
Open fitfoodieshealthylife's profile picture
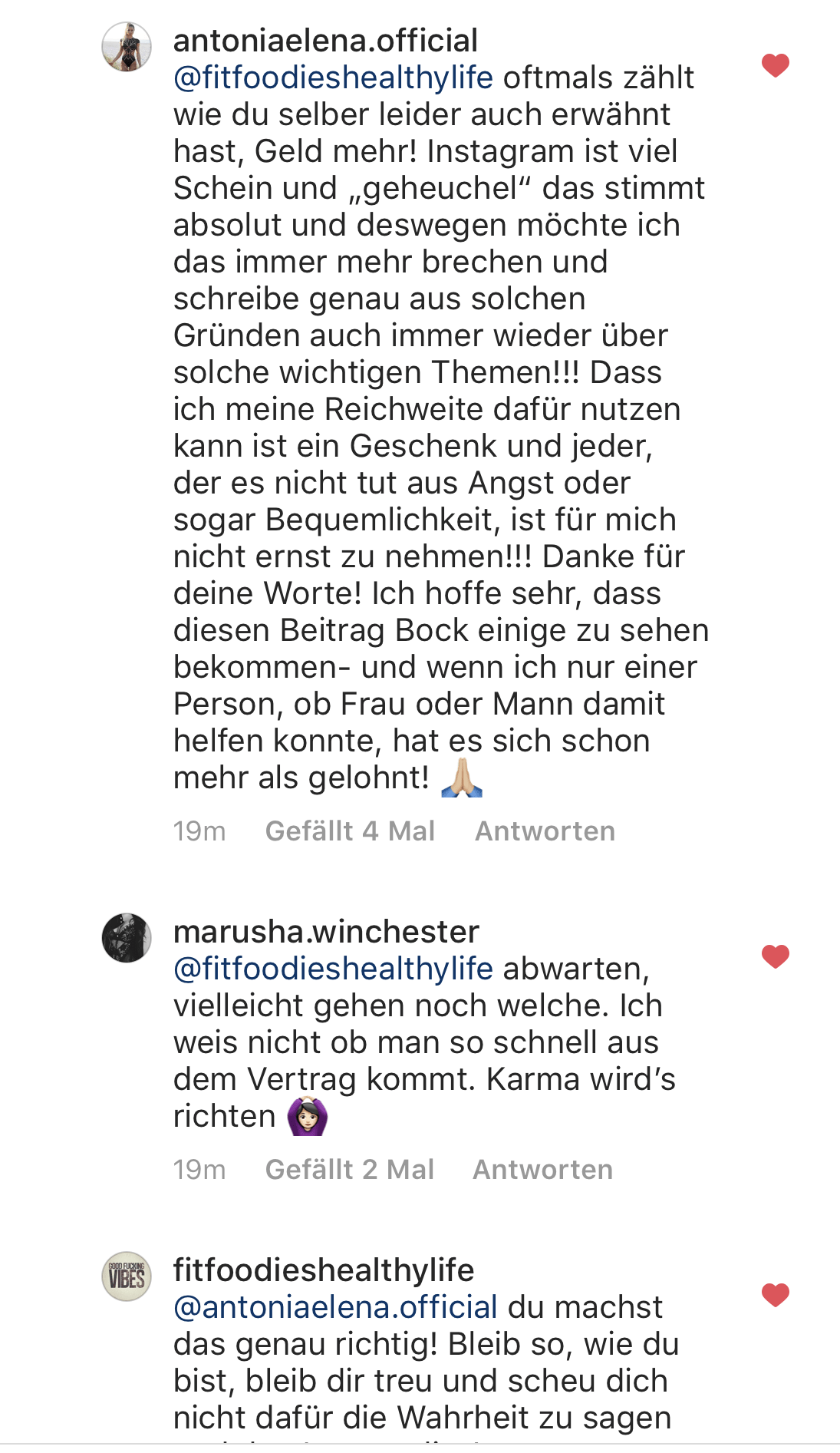[x=127, y=1276]
